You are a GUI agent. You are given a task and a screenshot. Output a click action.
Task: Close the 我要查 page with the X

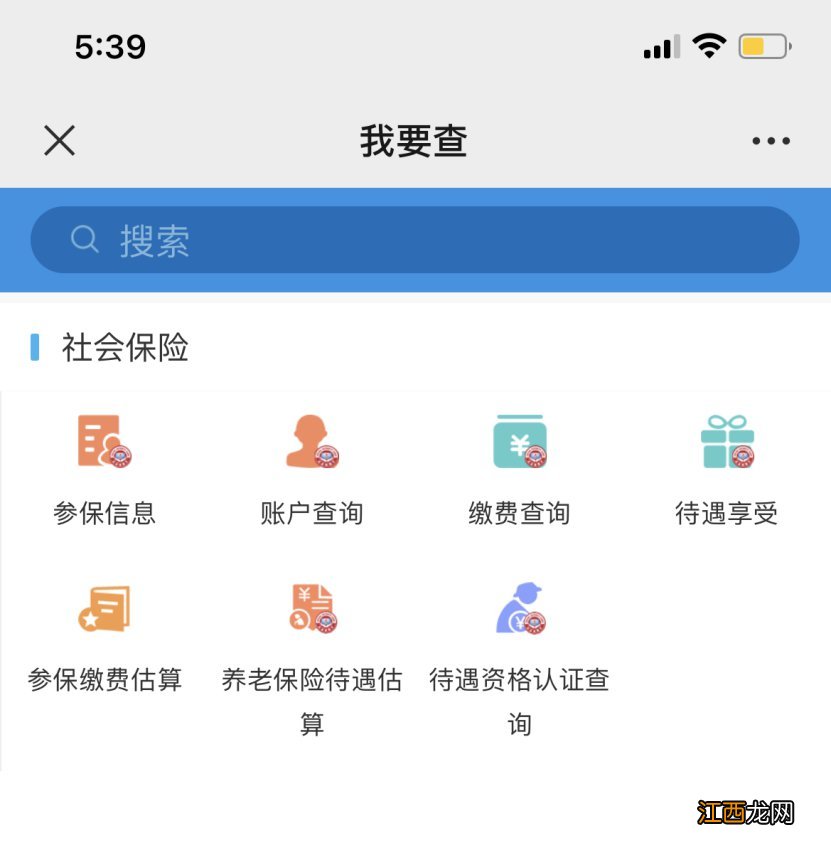[59, 140]
